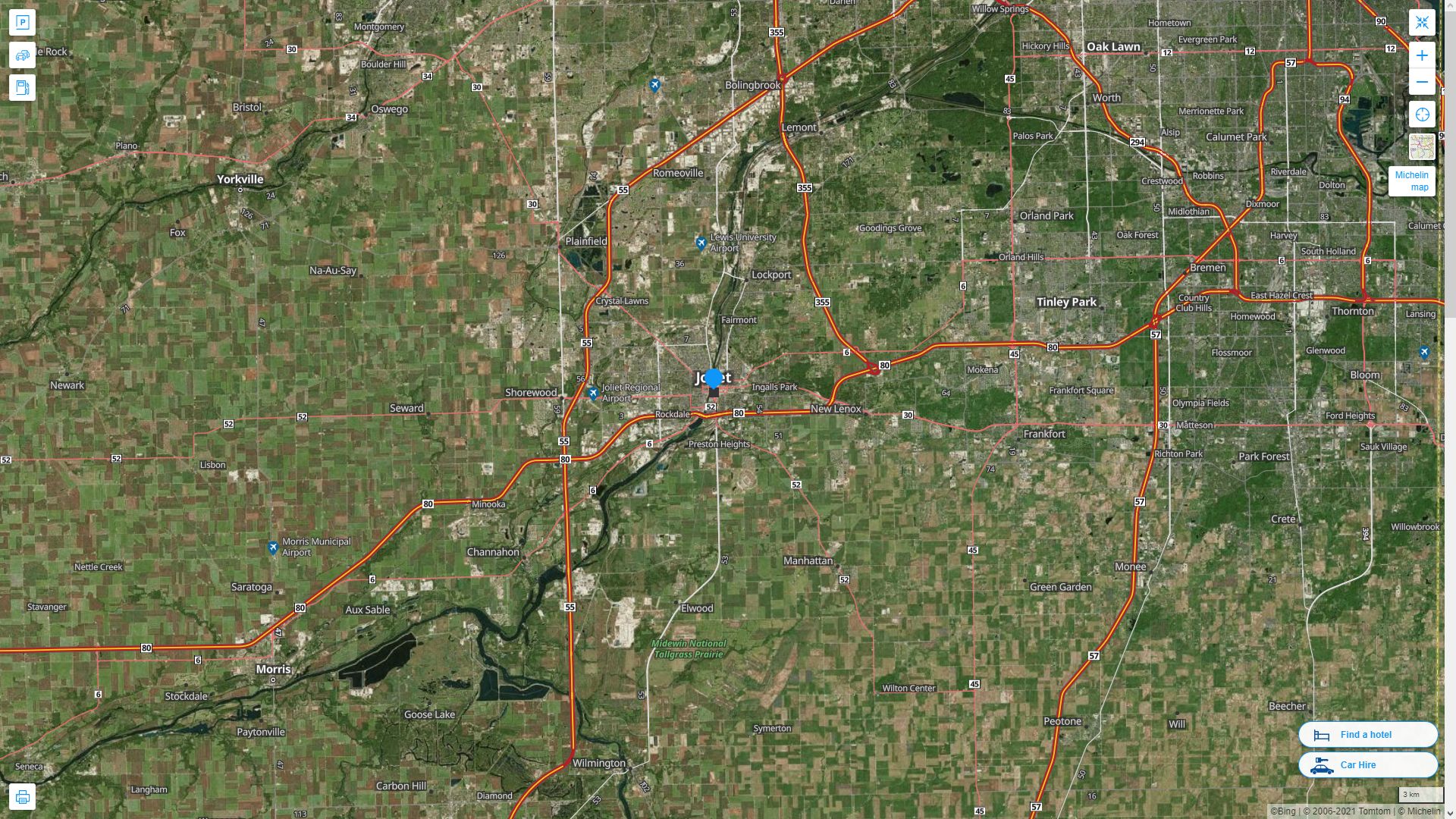1456x819 pixels.
Task: Zoom out of the map
Action: point(1422,82)
